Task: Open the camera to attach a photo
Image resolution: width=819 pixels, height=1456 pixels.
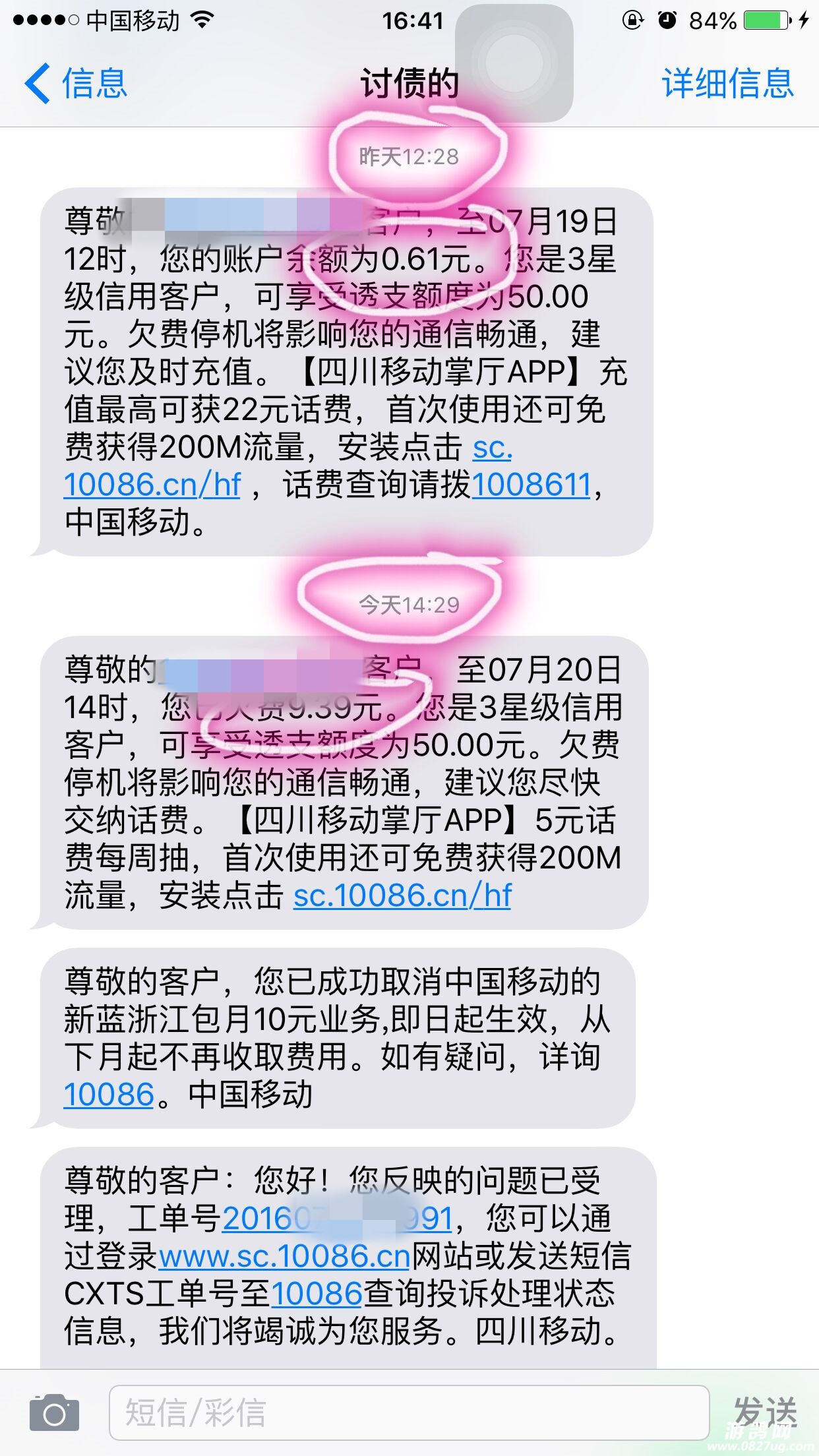Action: (55, 1412)
